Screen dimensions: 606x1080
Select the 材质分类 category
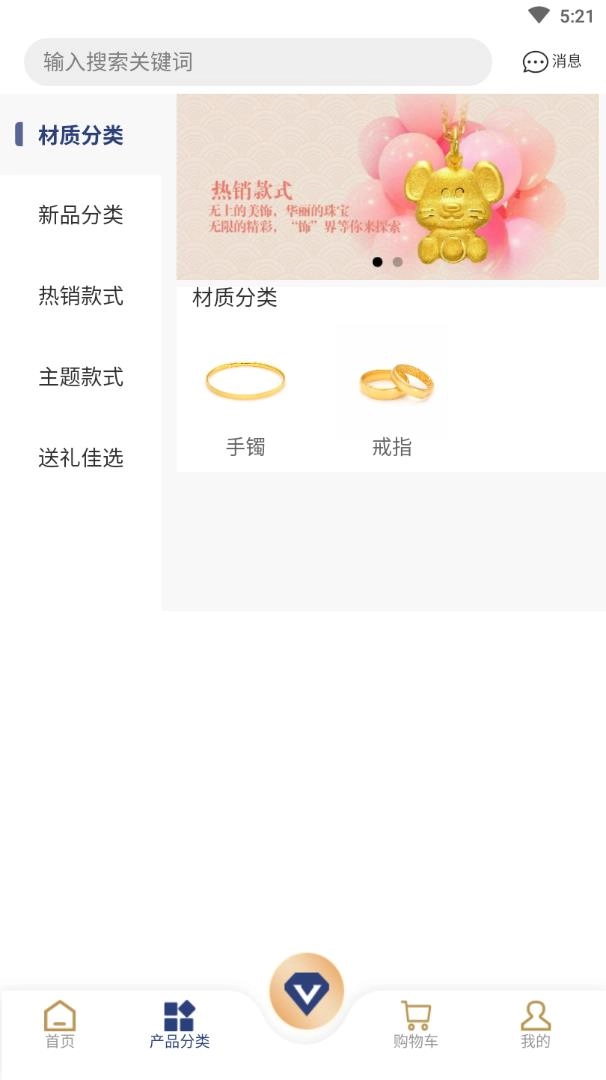[x=80, y=135]
